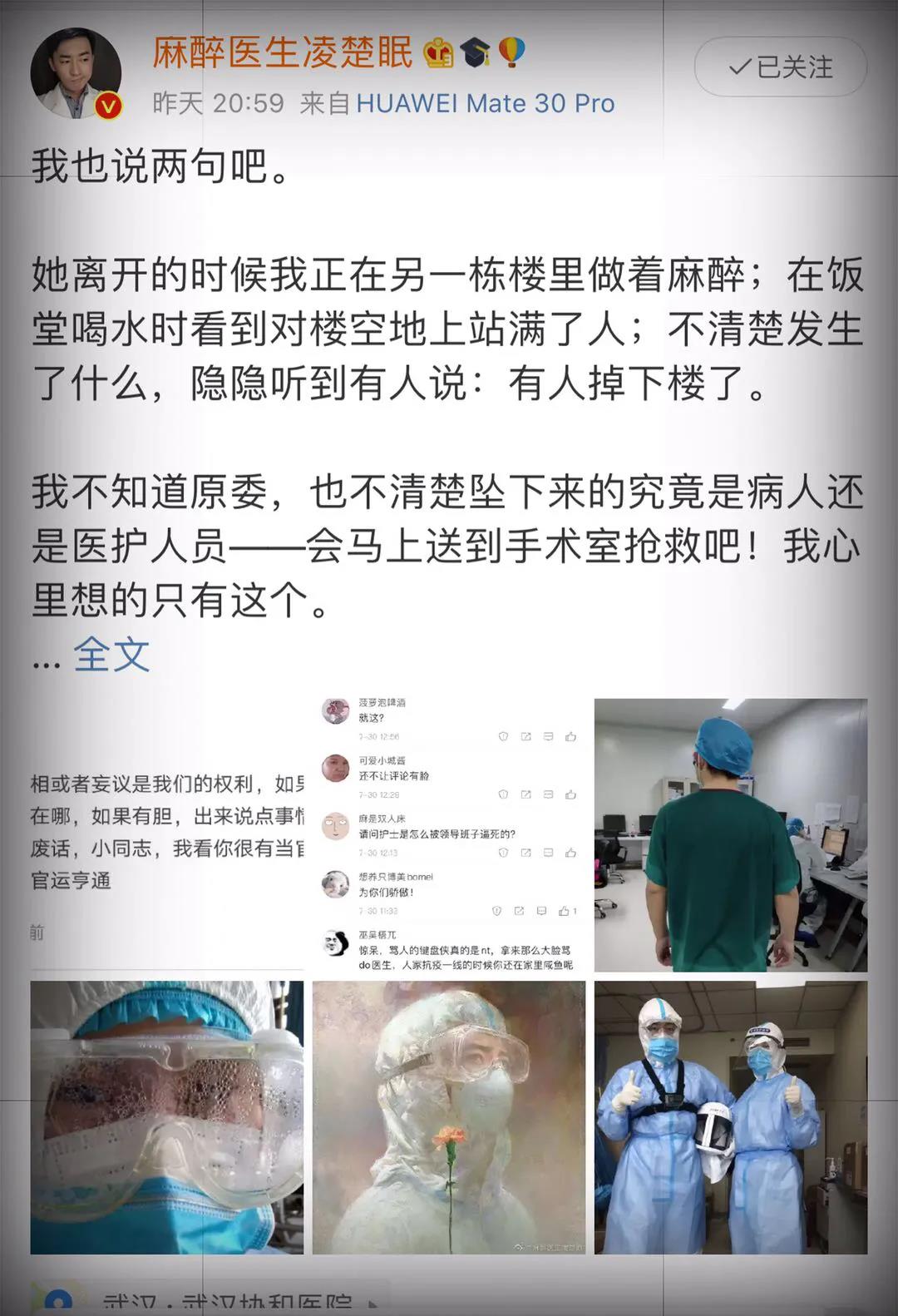Open the foggy goggles close-up photo
Screen dimensions: 898x1316
[167, 1116]
